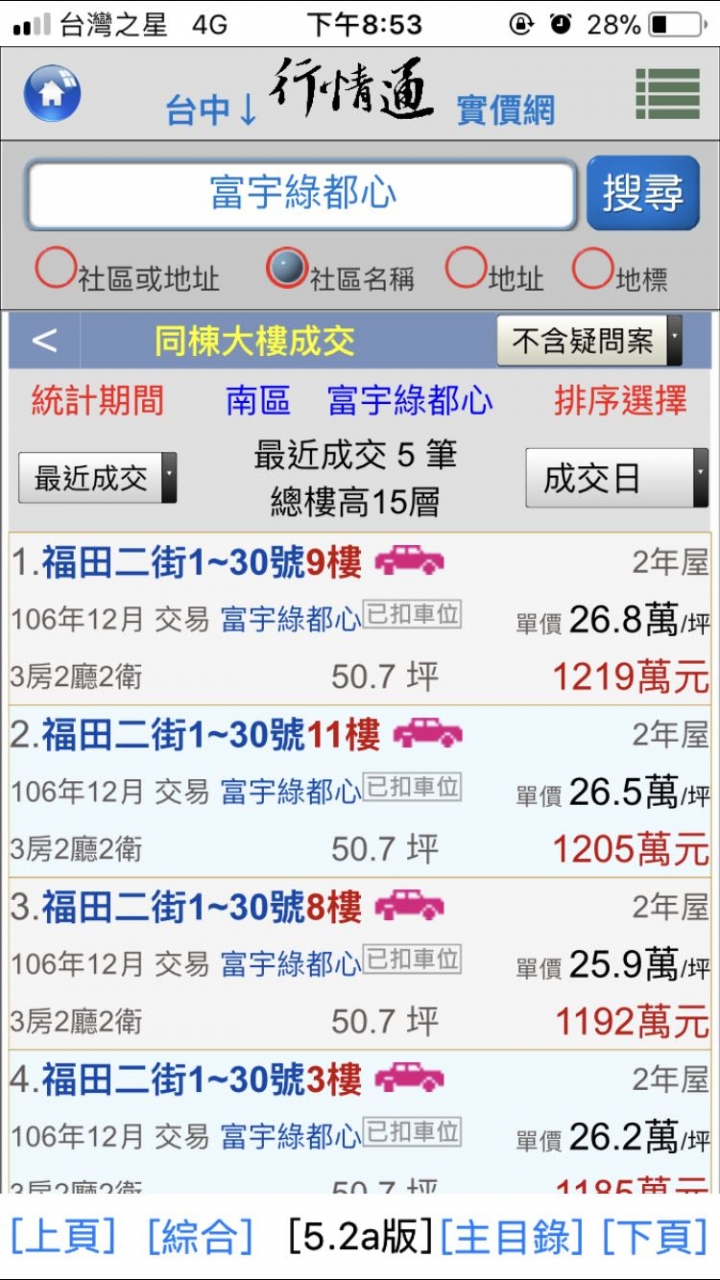The image size is (720, 1280).
Task: Open the 成交日 sort dropdown
Action: (616, 478)
